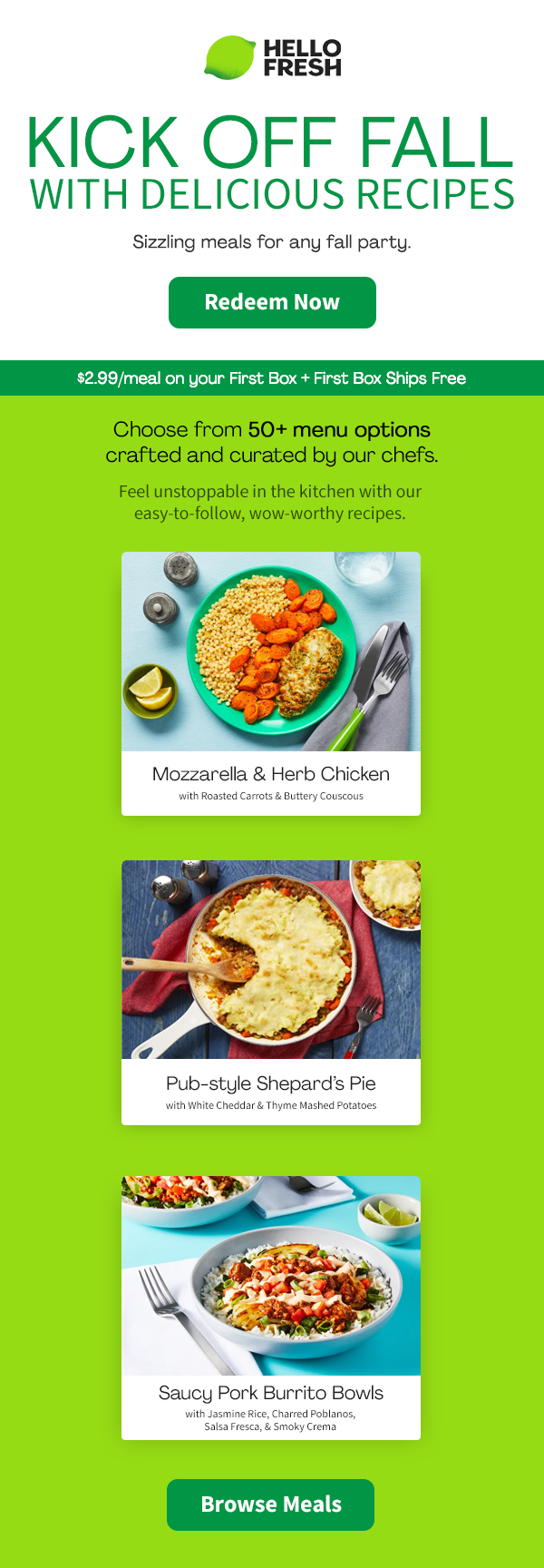Open the Mozzarella & Herb Chicken card
This screenshot has height=1568, width=544.
pyautogui.click(x=271, y=683)
